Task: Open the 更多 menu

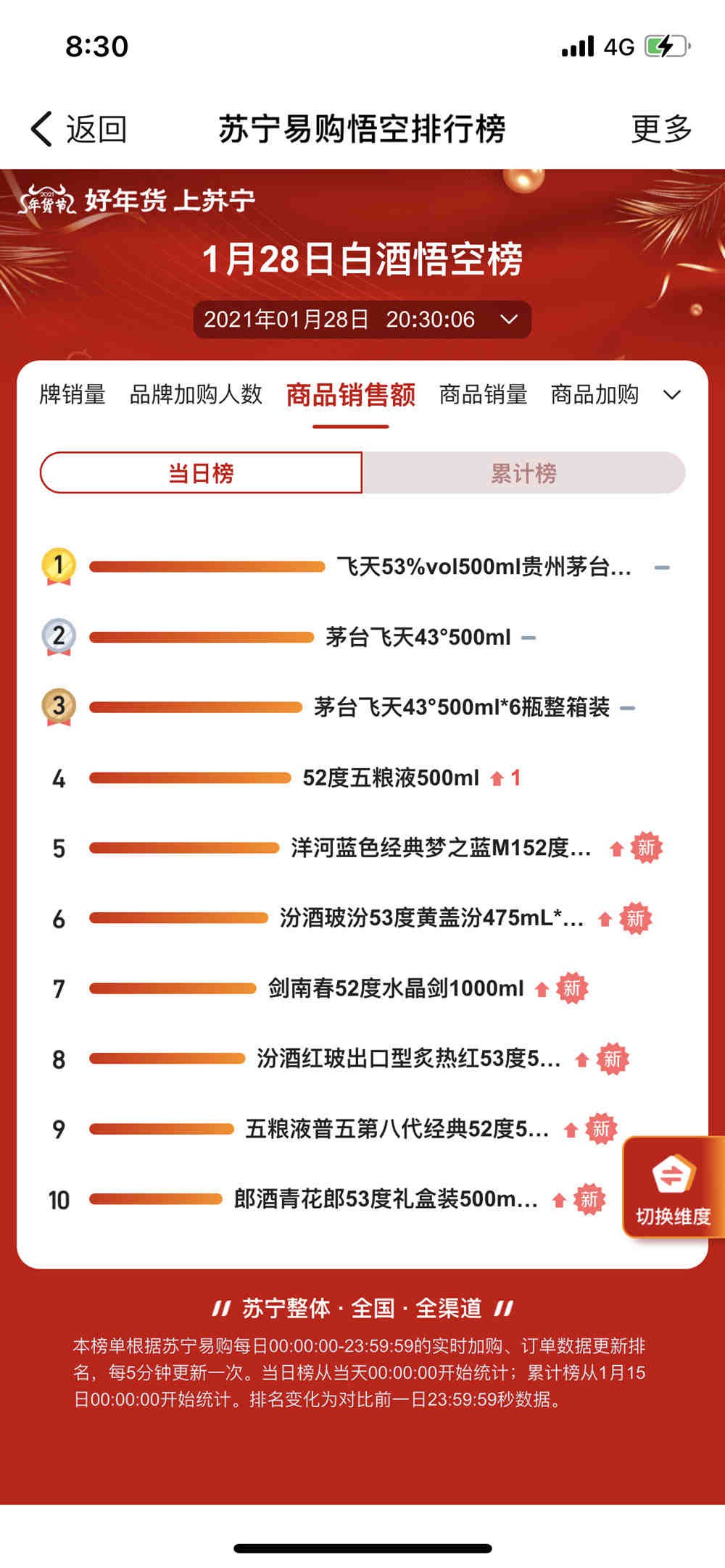Action: click(x=660, y=130)
